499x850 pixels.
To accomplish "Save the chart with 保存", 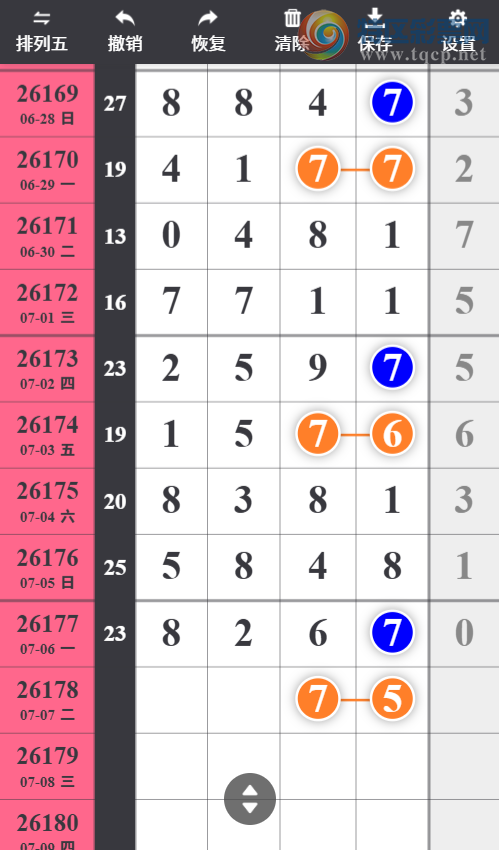I will pos(374,32).
